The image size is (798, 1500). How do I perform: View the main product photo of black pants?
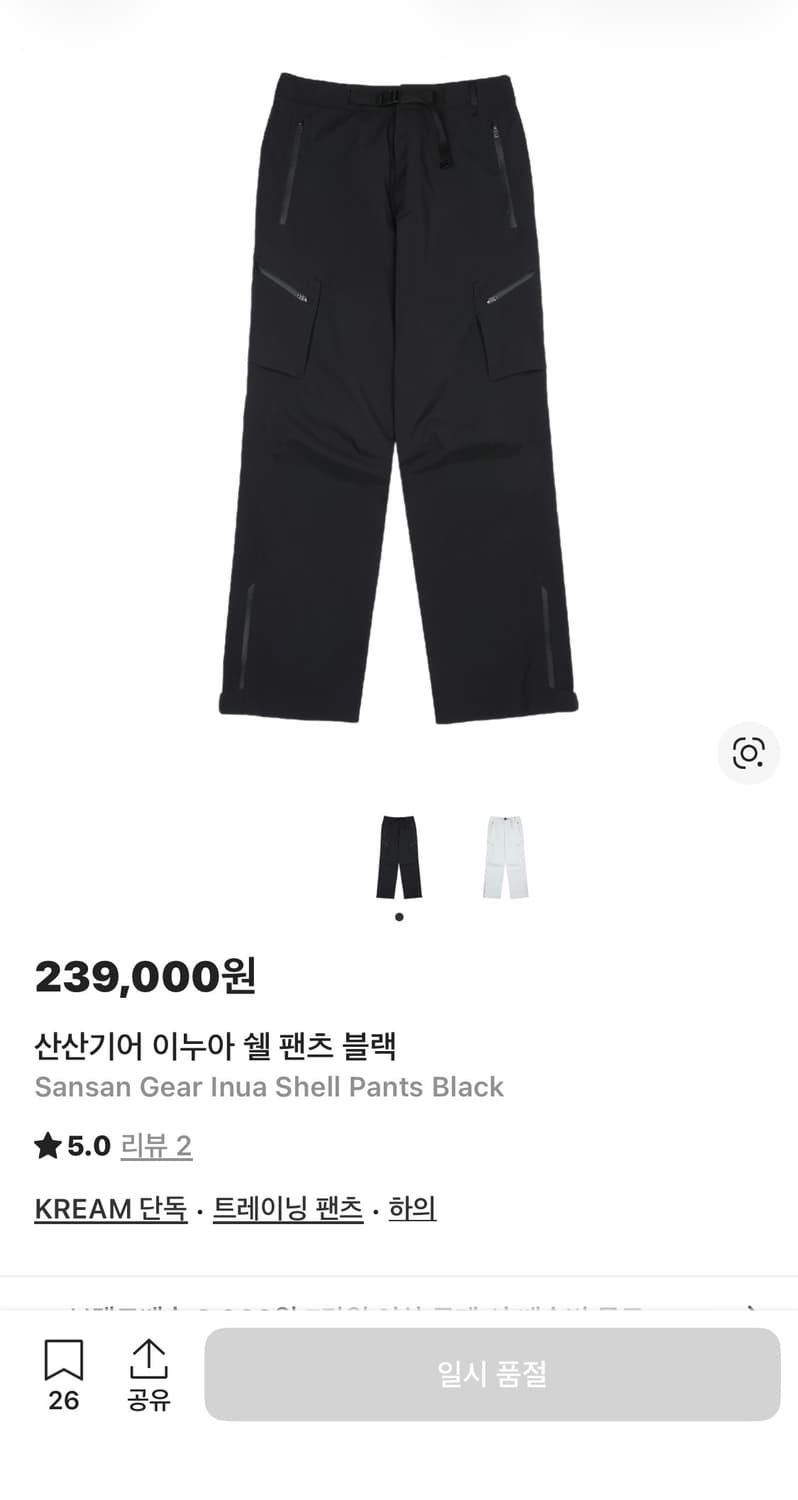coord(399,400)
